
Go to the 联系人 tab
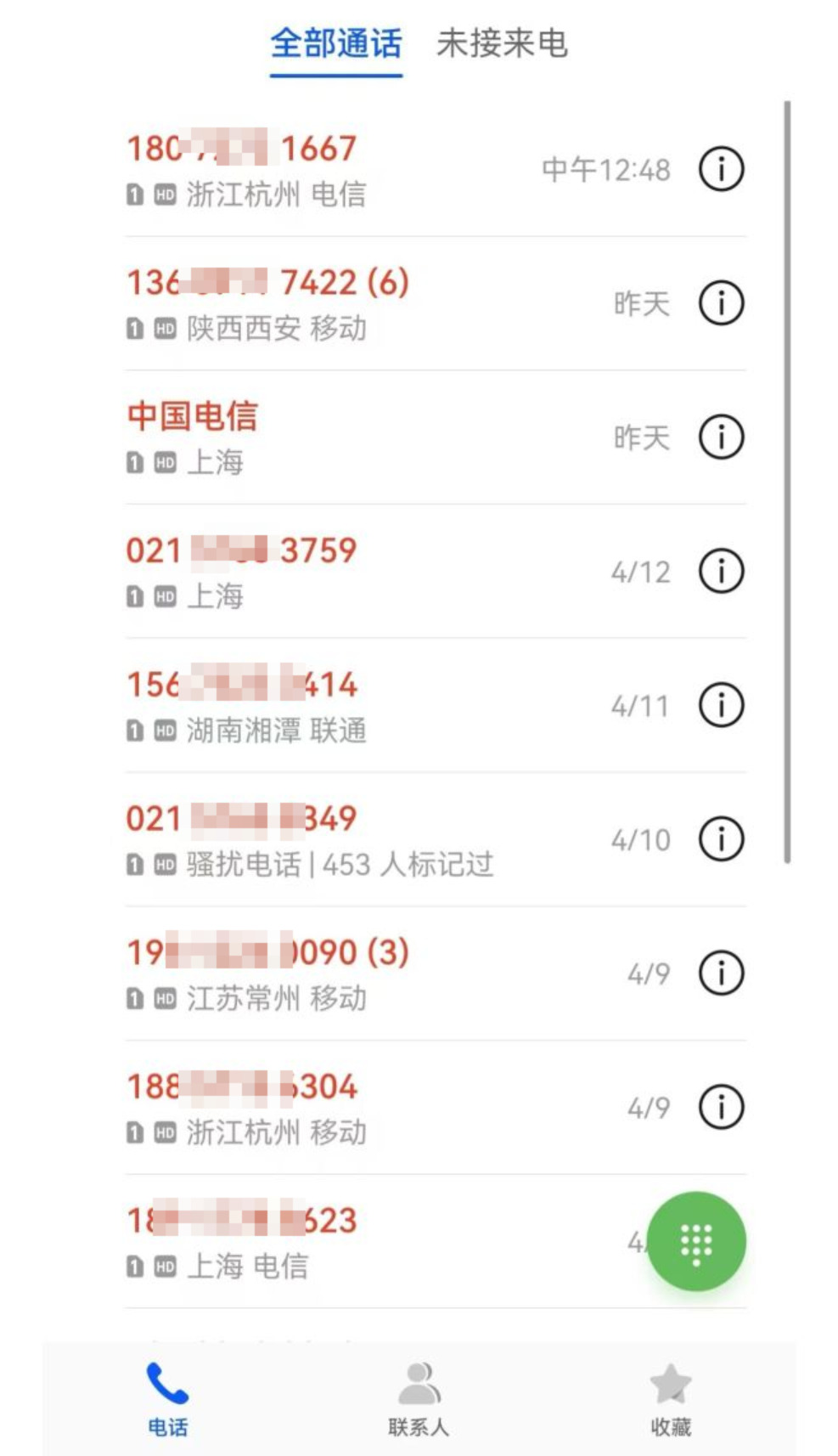coord(419,1398)
